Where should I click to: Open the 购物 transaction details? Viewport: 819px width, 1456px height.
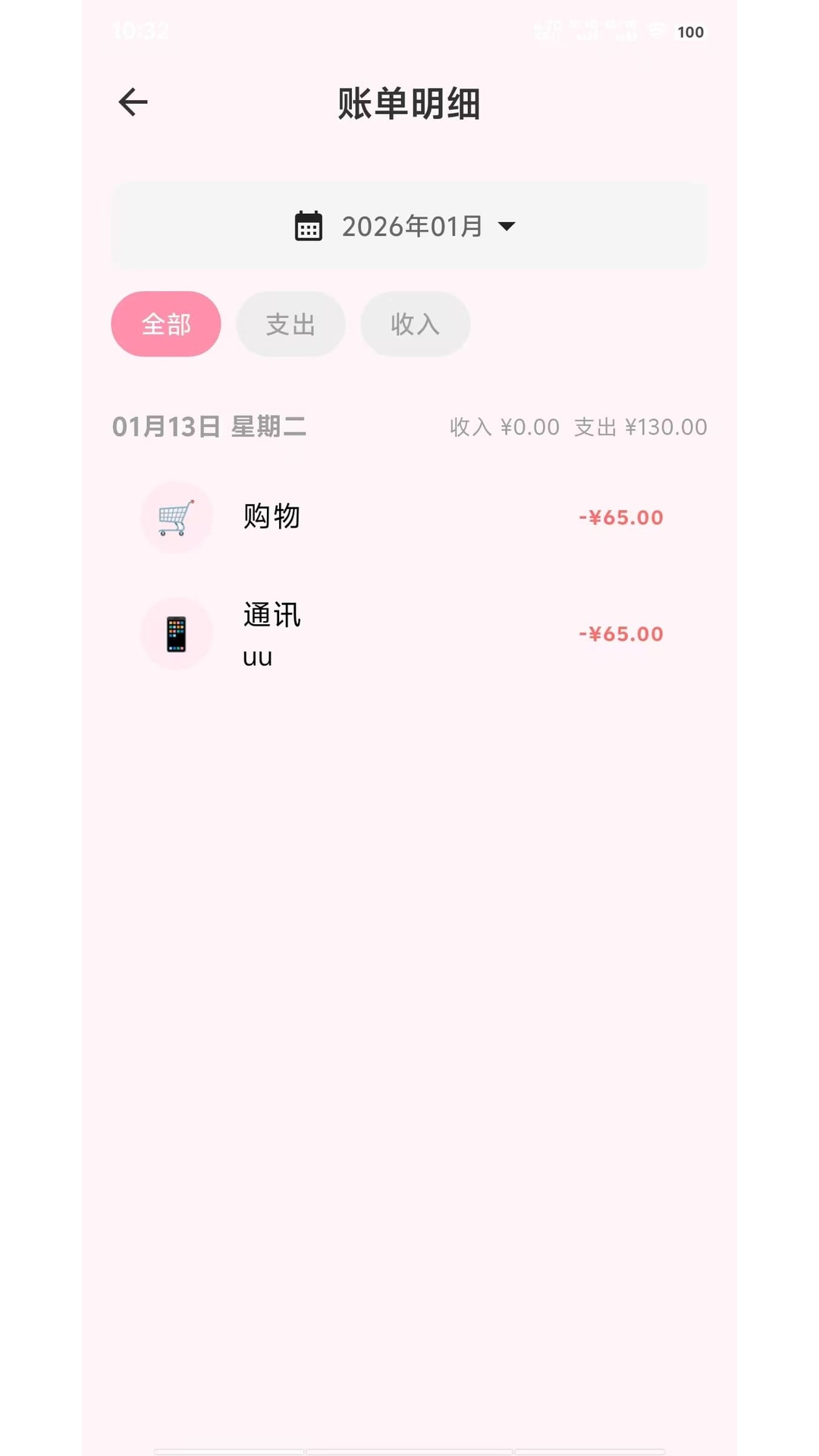tap(409, 516)
